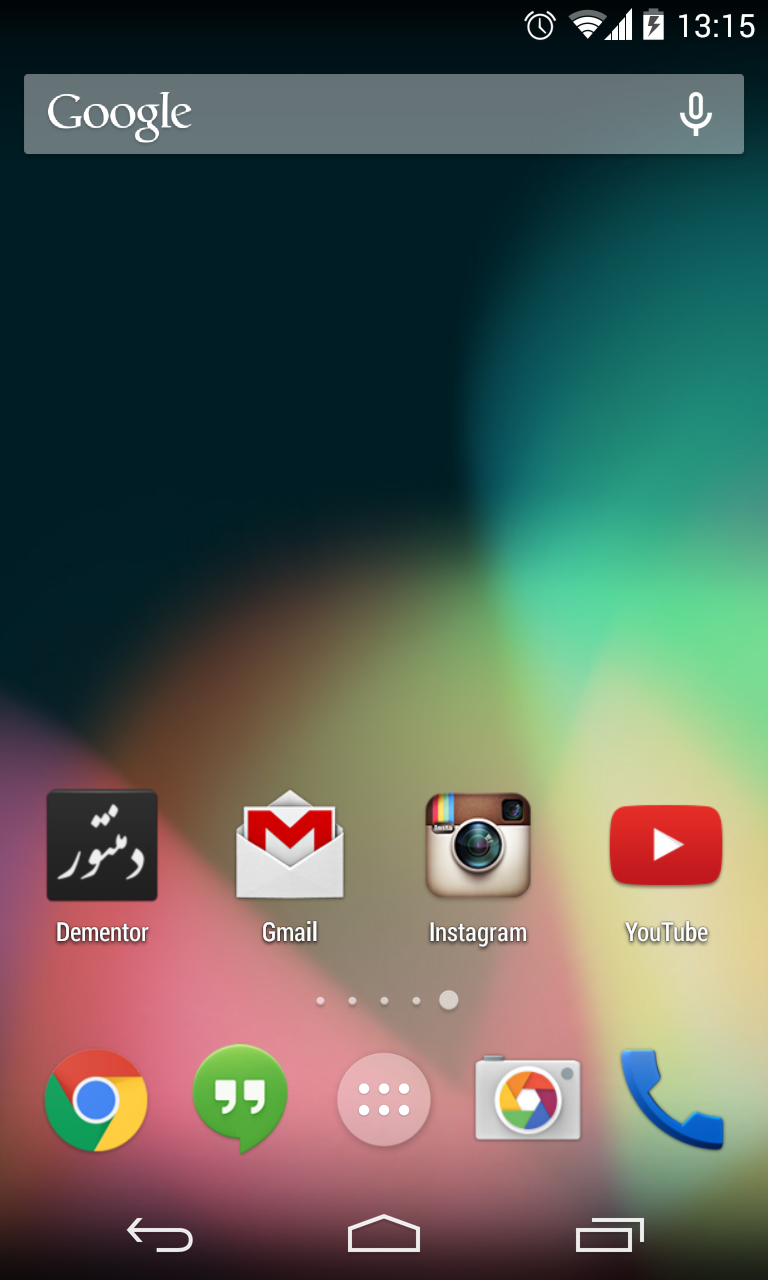Tap the system back button
The height and width of the screenshot is (1280, 768).
[160, 1236]
